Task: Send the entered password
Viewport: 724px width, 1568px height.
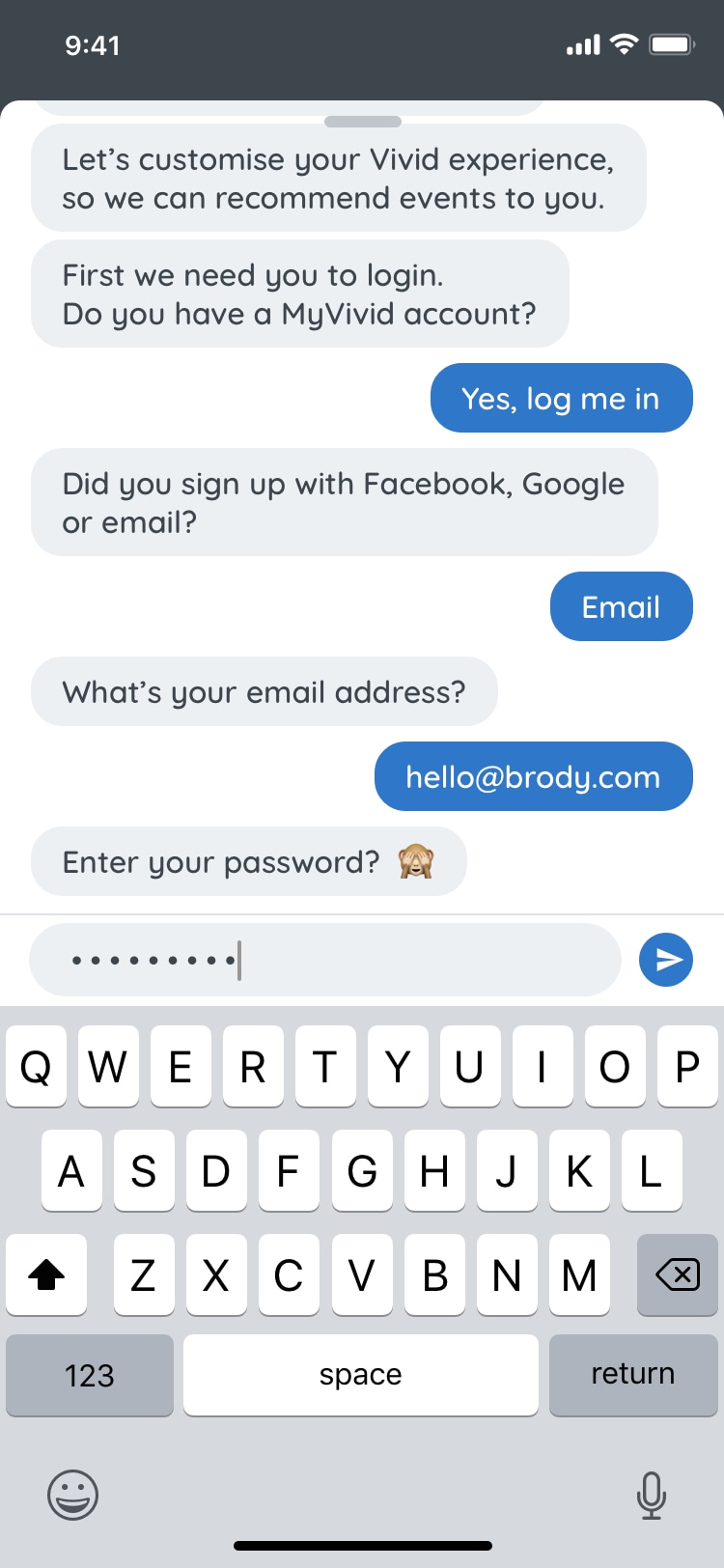Action: click(x=666, y=960)
